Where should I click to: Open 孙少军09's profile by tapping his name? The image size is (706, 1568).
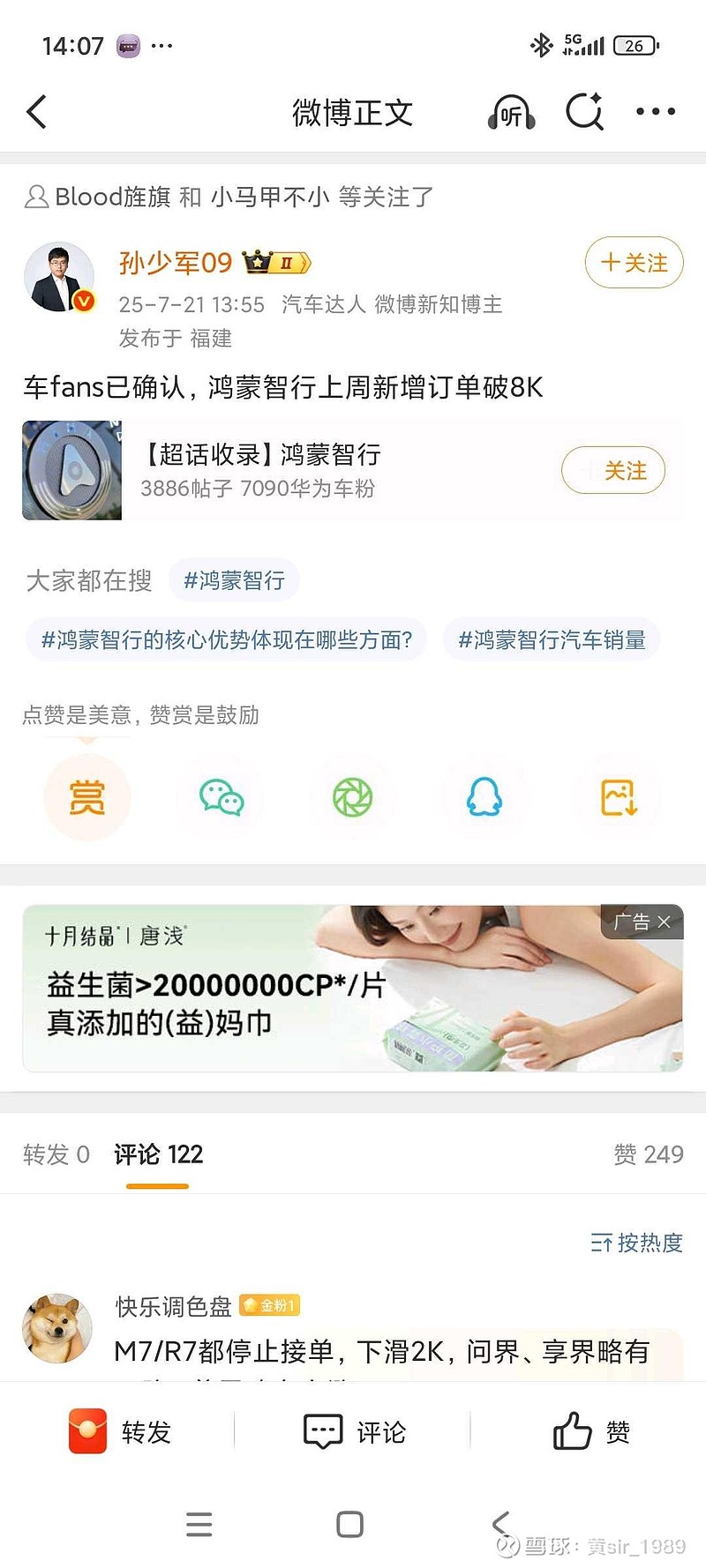click(173, 263)
